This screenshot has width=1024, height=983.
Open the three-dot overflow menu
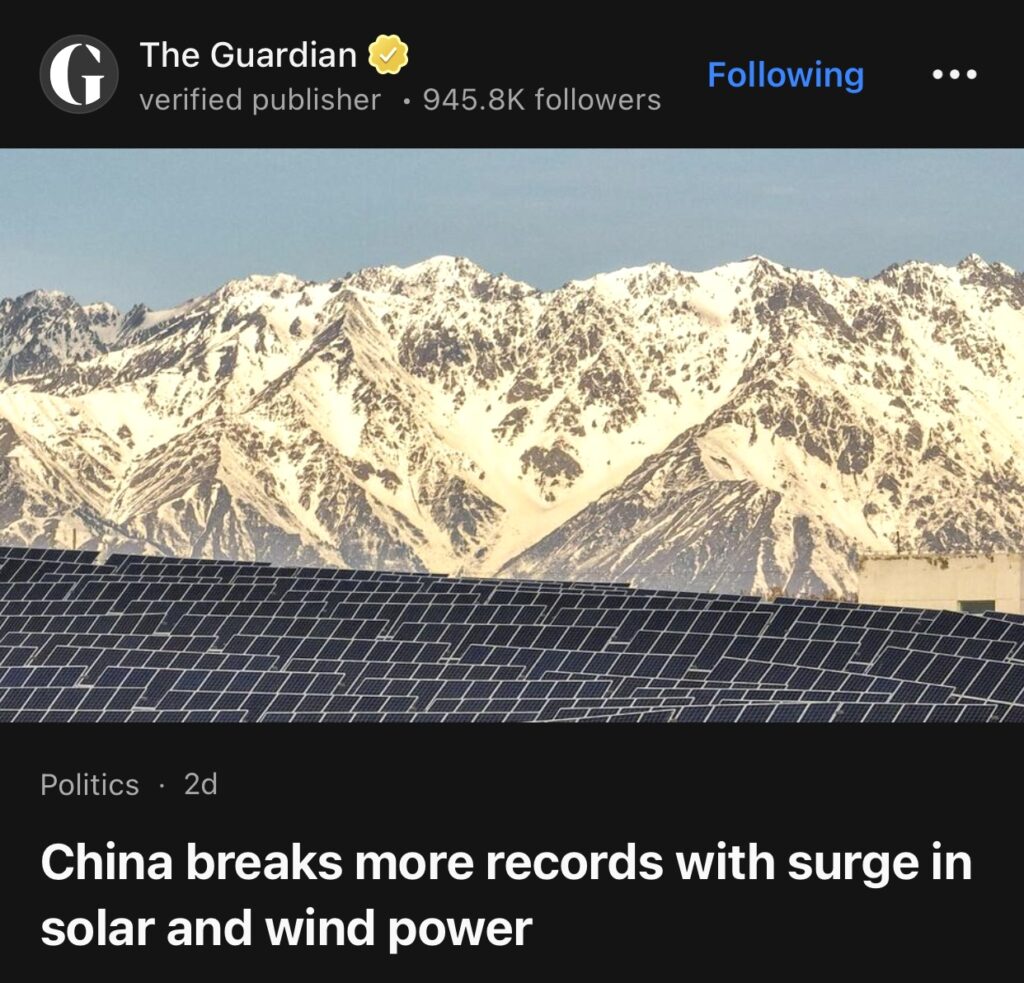click(954, 75)
